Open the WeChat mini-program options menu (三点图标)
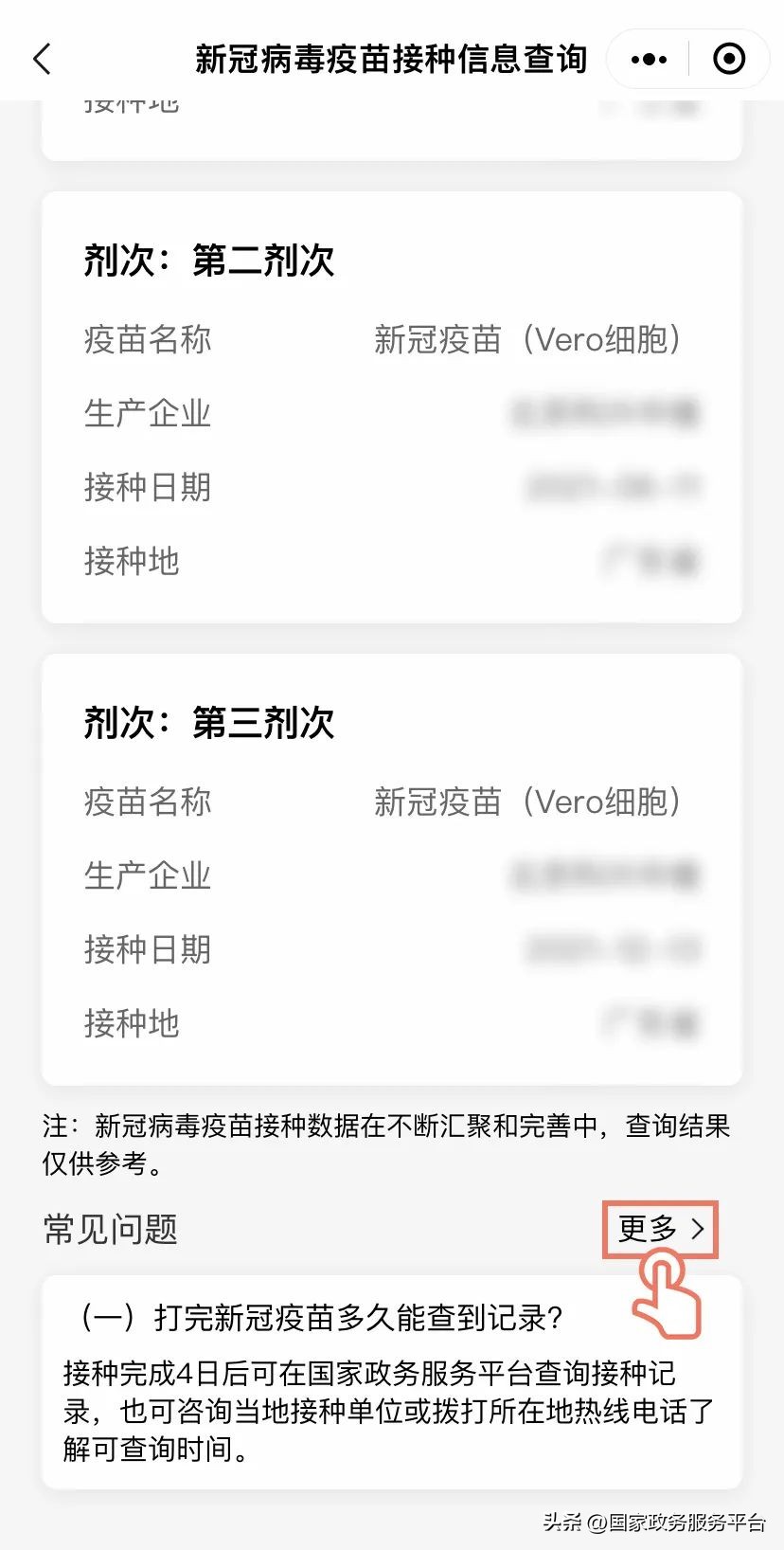This screenshot has height=1550, width=784. pyautogui.click(x=648, y=59)
